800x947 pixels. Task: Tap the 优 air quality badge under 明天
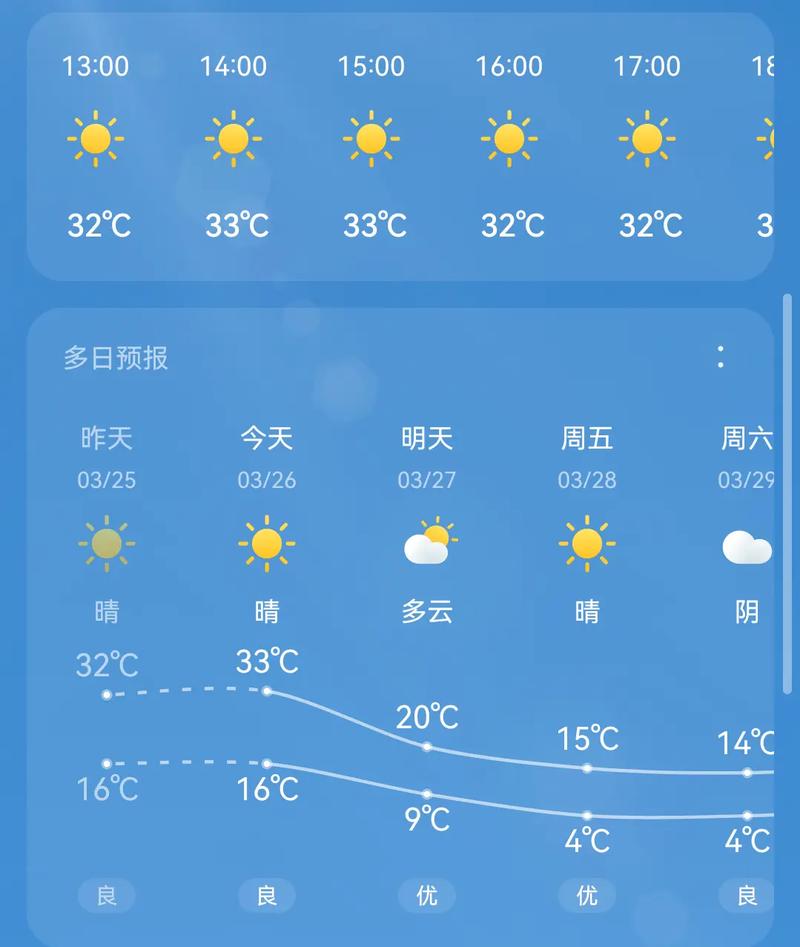pos(426,896)
